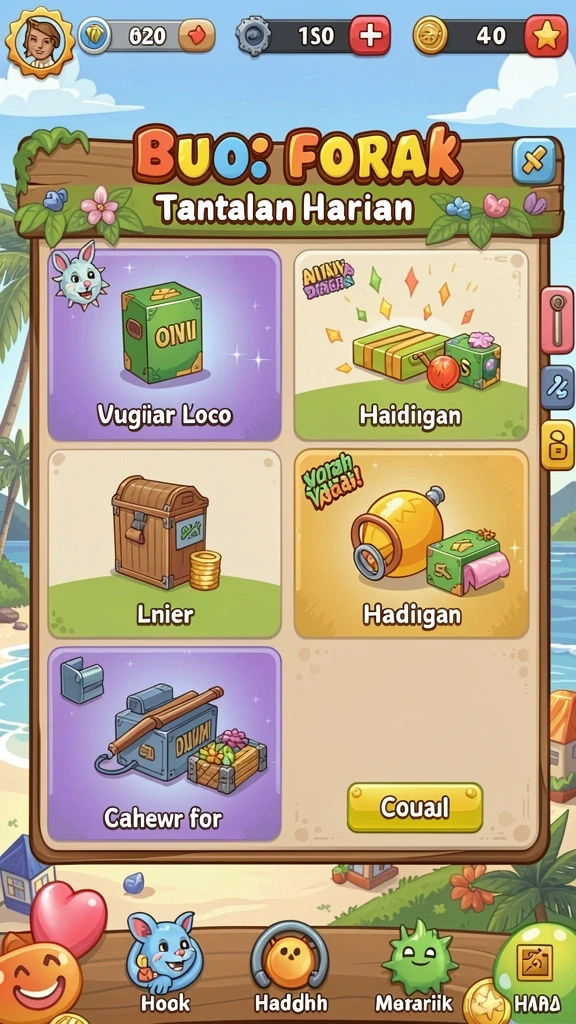Image resolution: width=576 pixels, height=1024 pixels.
Task: Open the Vugiiar Loco card
Action: (165, 345)
